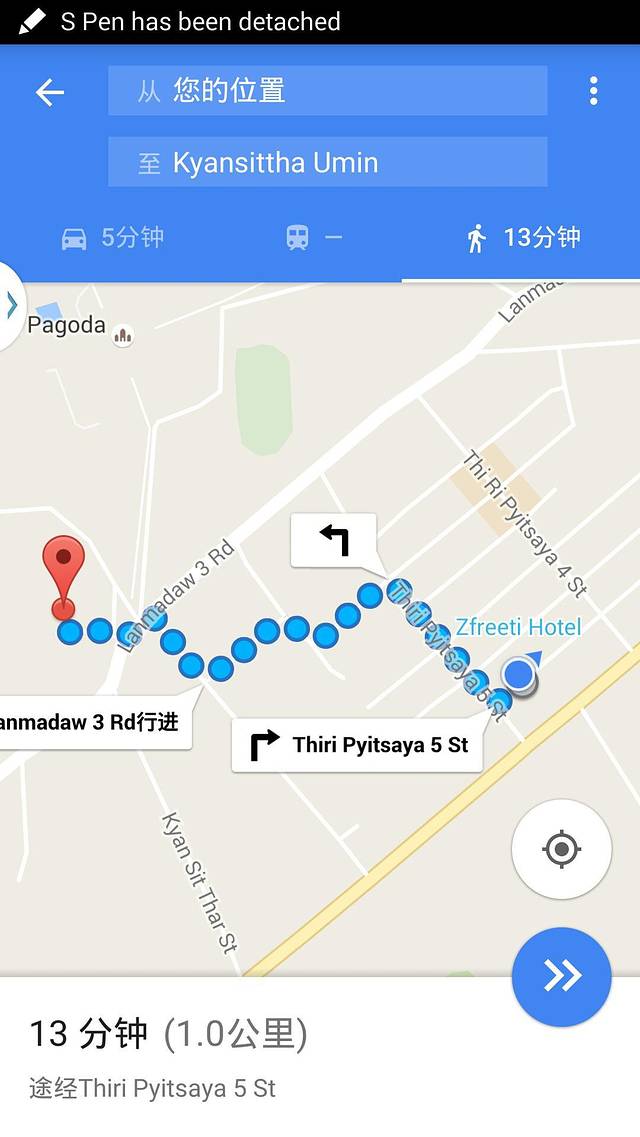
Task: Switch to the driving tab 5分钟
Action: tap(113, 238)
